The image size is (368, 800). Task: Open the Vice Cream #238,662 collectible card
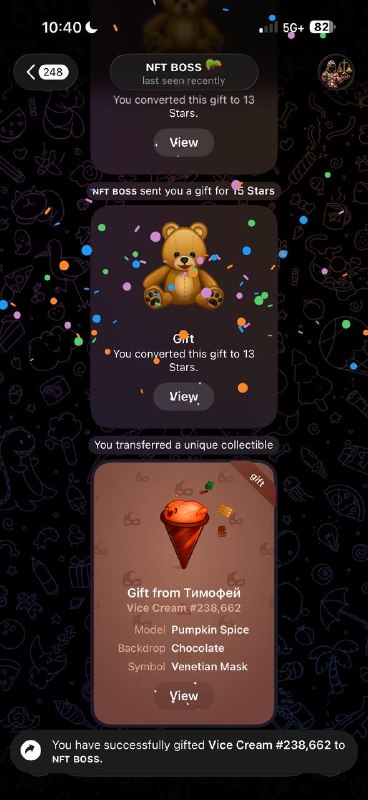click(184, 593)
